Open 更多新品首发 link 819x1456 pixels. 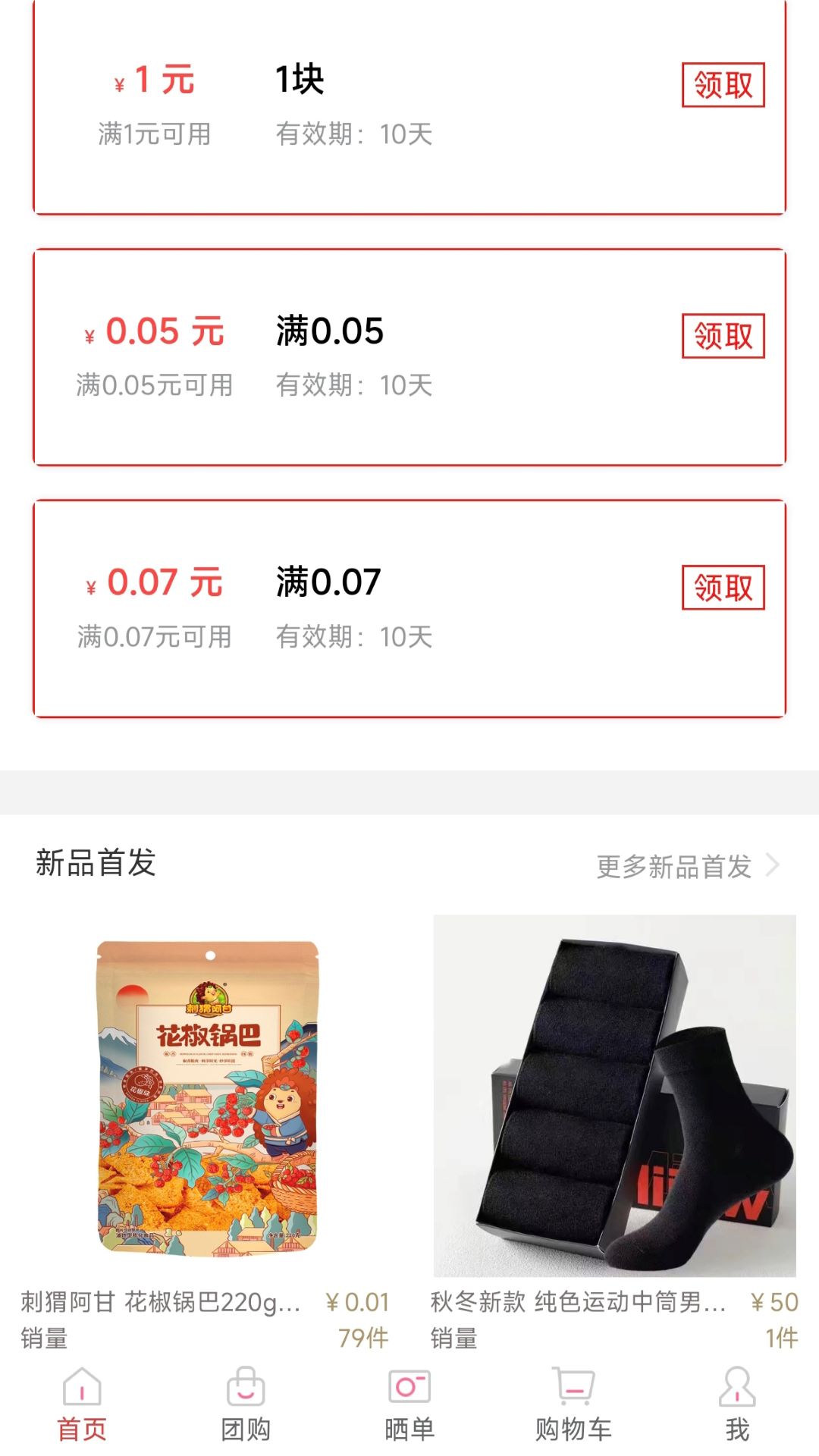click(x=687, y=866)
